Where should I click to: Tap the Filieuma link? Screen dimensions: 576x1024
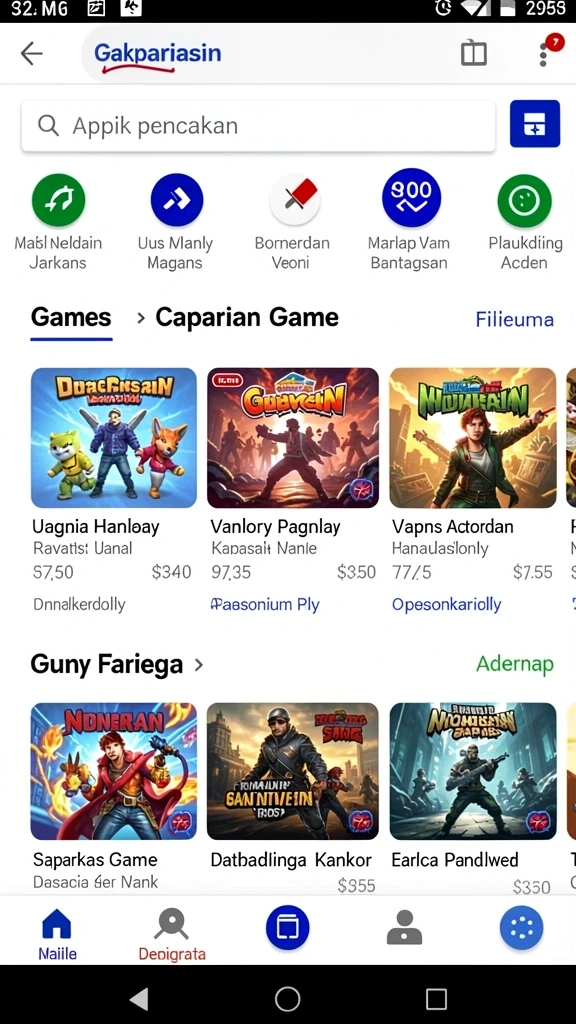[x=515, y=319]
